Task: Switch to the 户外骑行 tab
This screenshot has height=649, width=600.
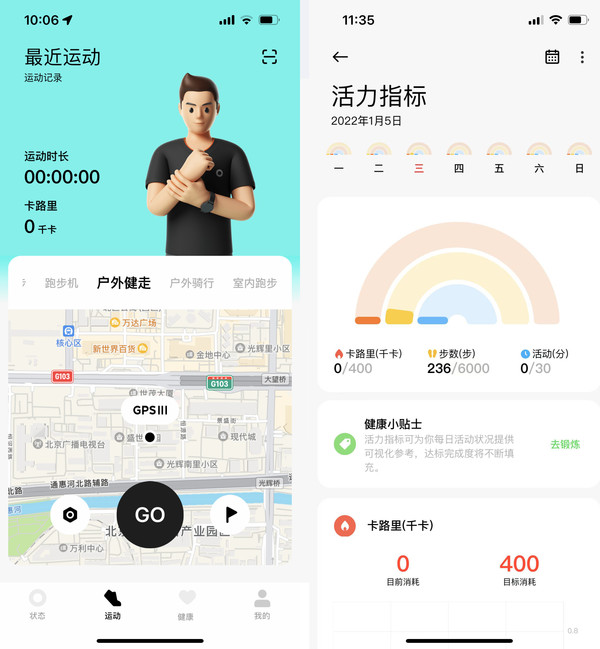Action: pyautogui.click(x=191, y=283)
